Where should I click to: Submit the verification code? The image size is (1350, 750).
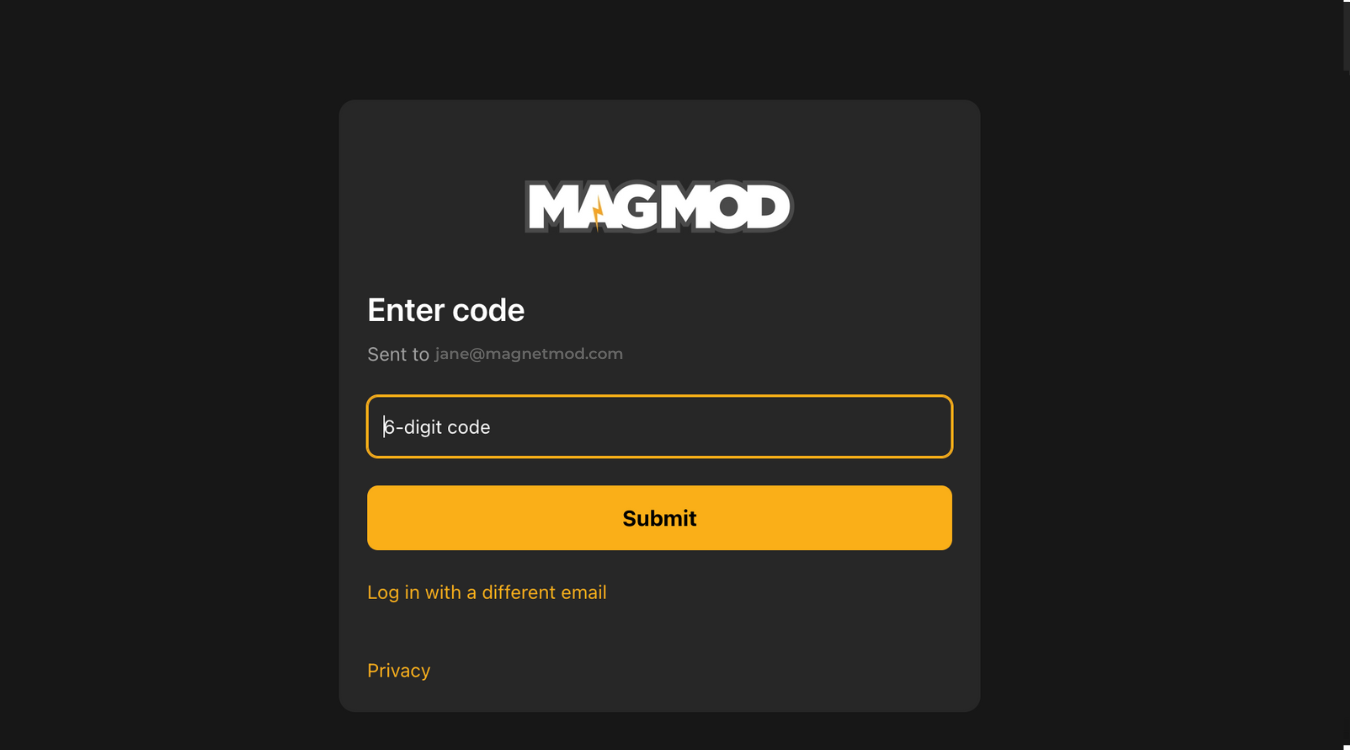click(659, 518)
